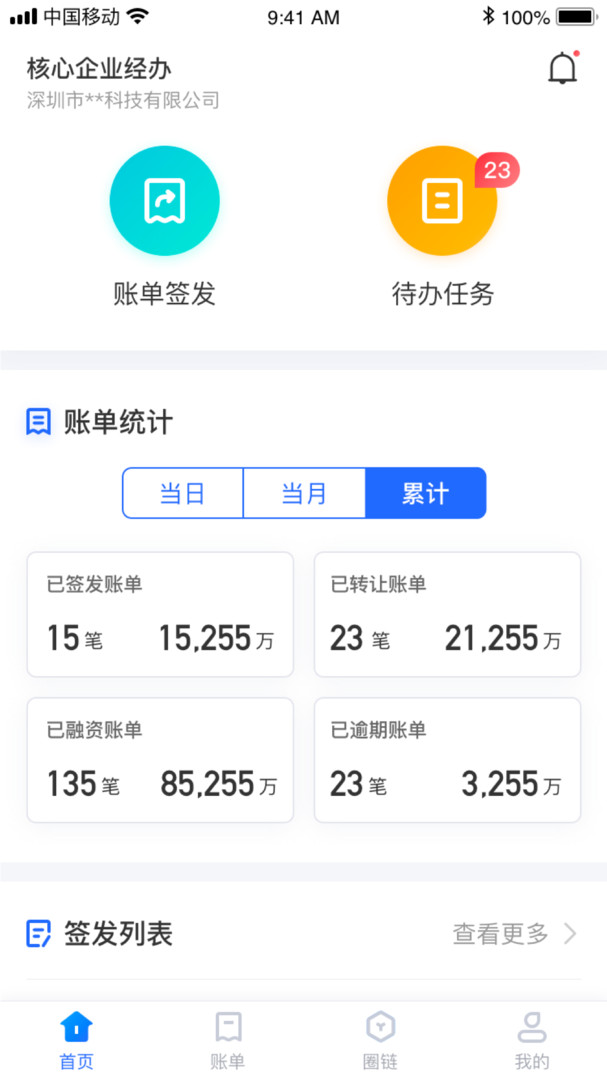This screenshot has height=1080, width=607.
Task: Open 待办任务 with 23 pending
Action: 442,201
